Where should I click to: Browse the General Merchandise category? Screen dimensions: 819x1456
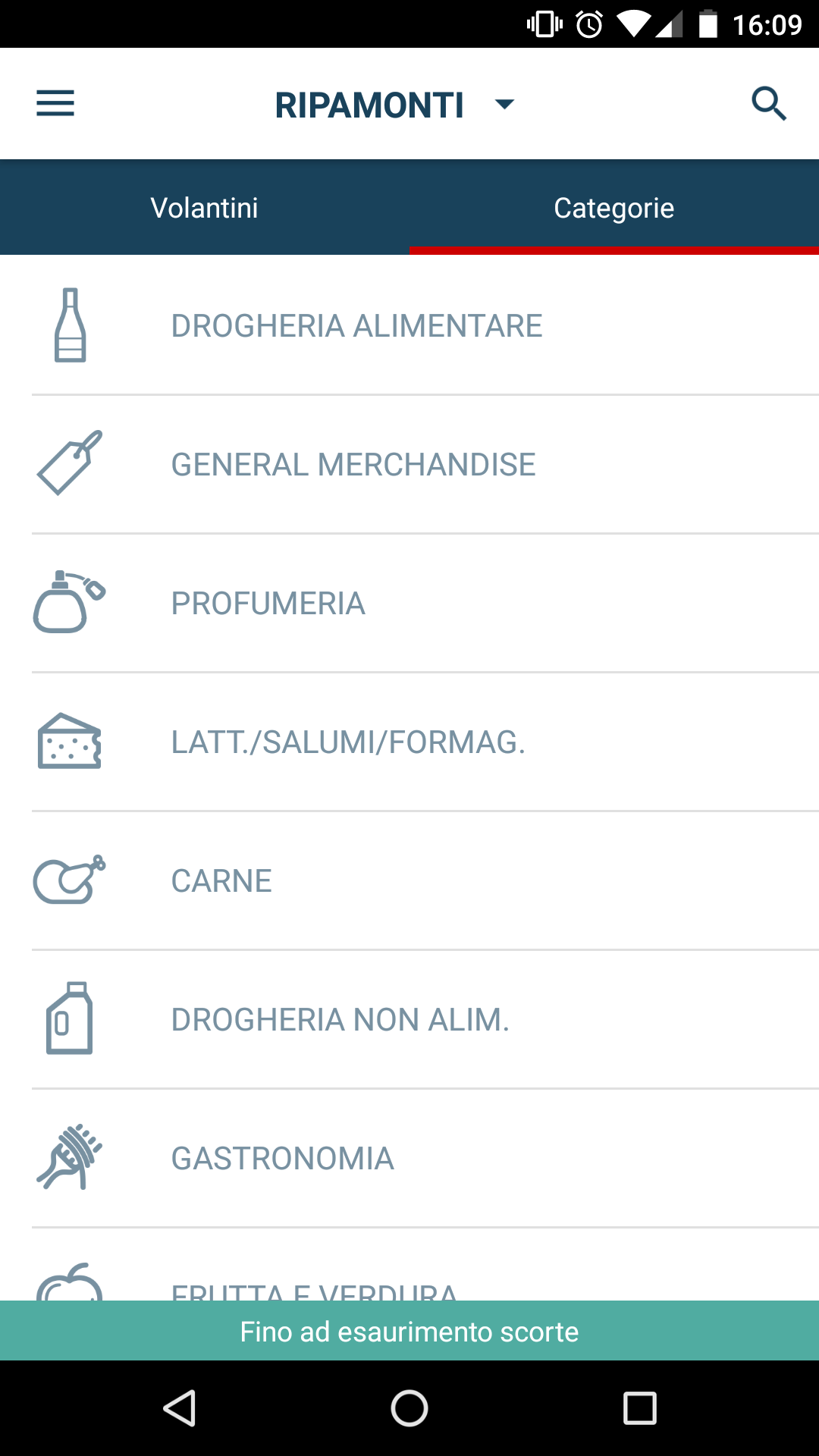click(353, 465)
